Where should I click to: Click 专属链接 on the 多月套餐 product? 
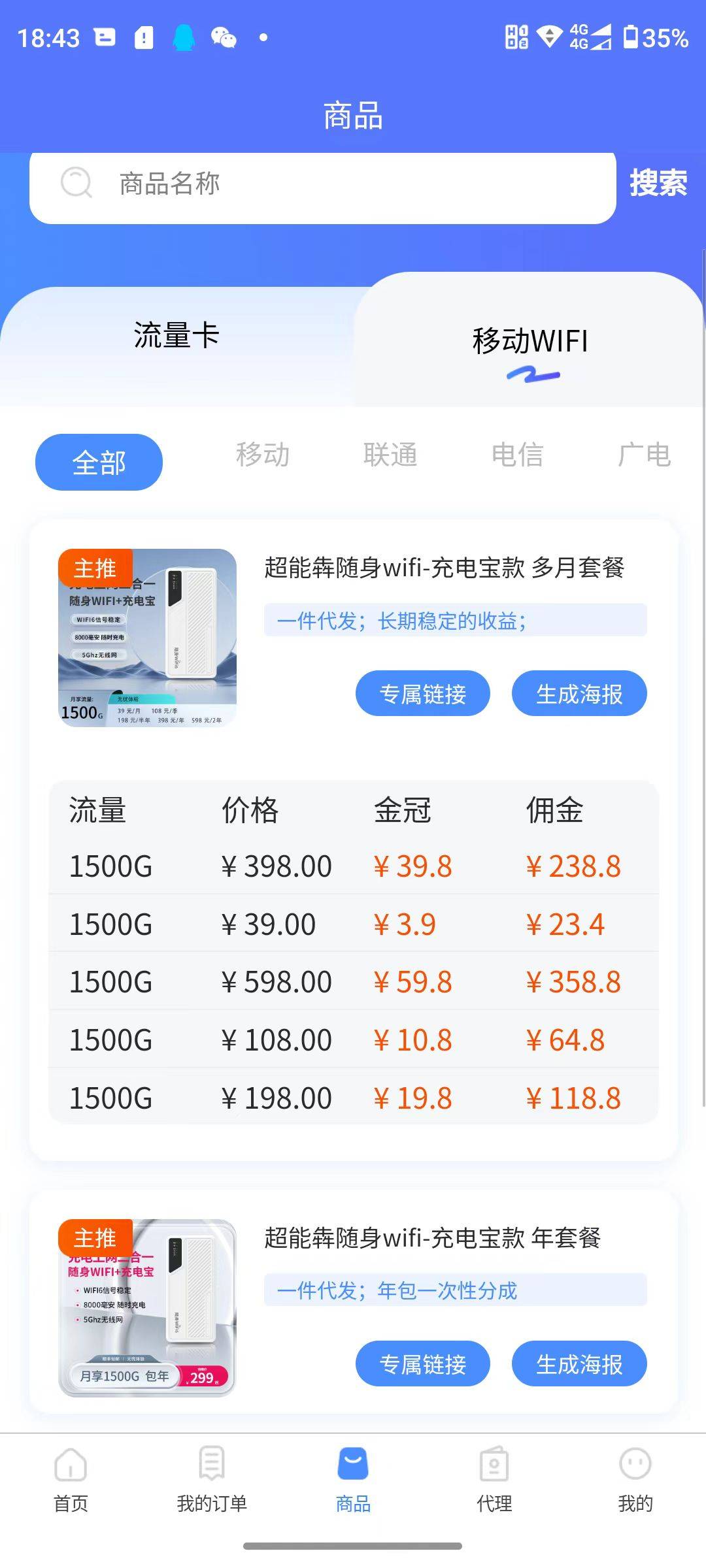pos(422,694)
